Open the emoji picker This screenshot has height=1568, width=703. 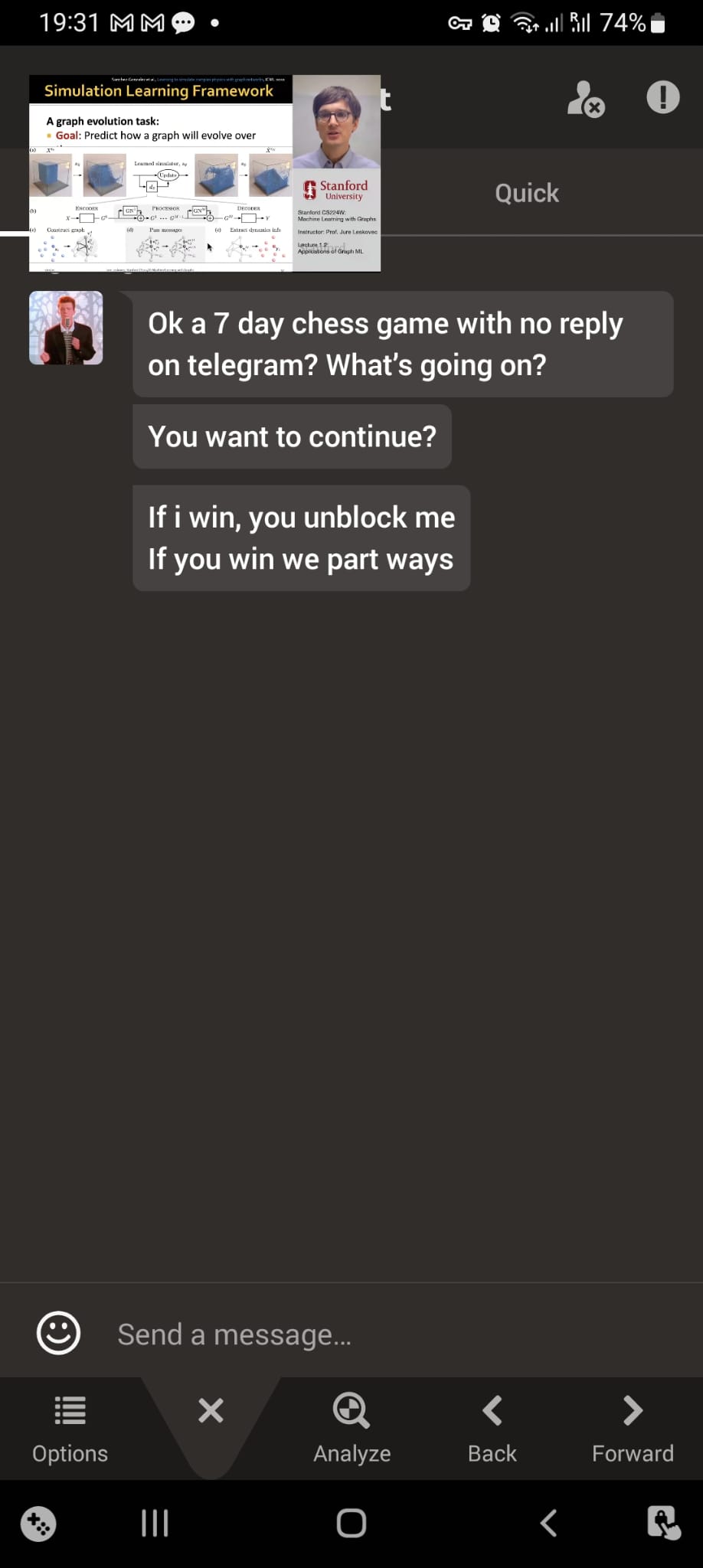coord(59,1333)
